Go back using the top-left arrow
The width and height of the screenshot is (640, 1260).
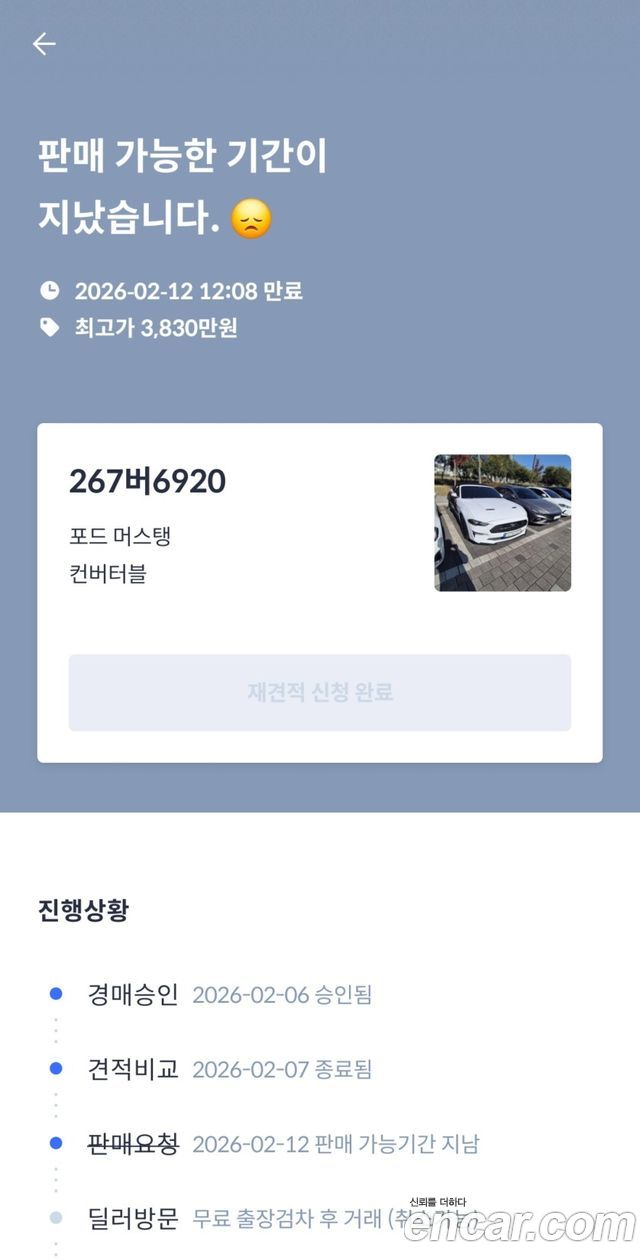point(44,44)
